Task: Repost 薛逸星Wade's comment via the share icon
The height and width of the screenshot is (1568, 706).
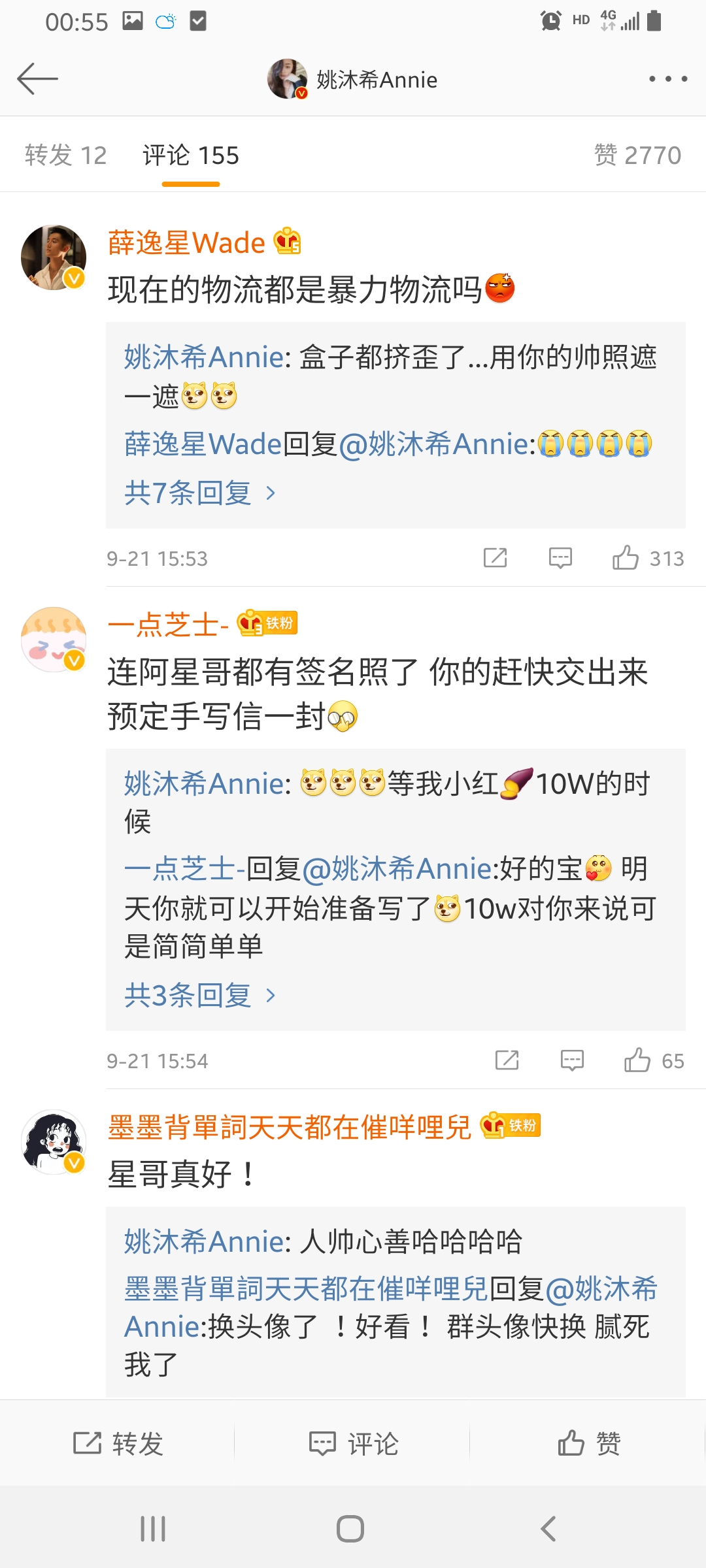Action: pyautogui.click(x=495, y=558)
